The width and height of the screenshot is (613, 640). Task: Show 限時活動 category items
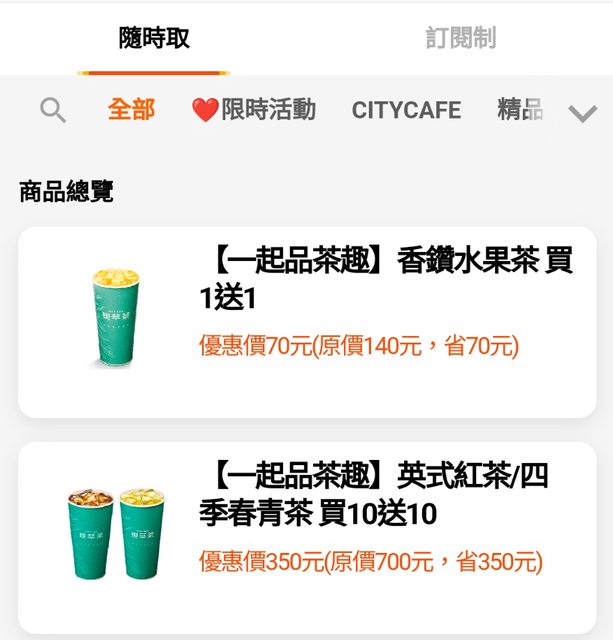coord(254,110)
